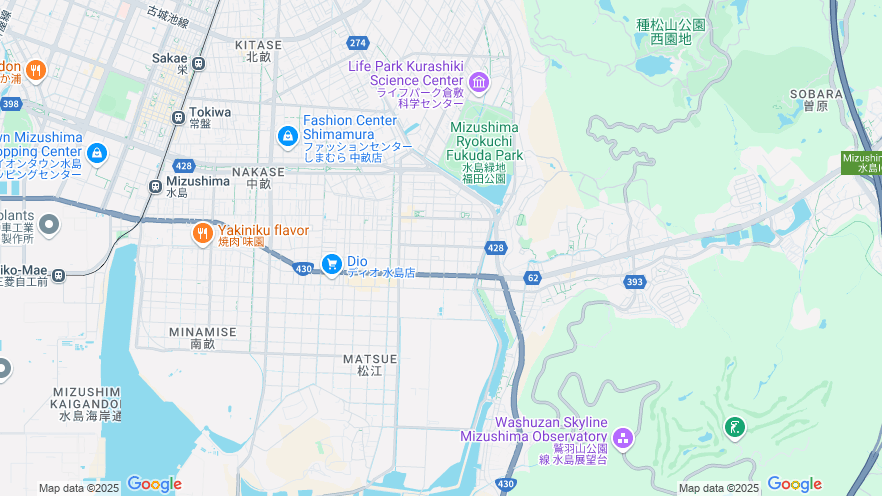The width and height of the screenshot is (882, 496).
Task: Open the Mizushima Shopping Center pin
Action: 97,153
